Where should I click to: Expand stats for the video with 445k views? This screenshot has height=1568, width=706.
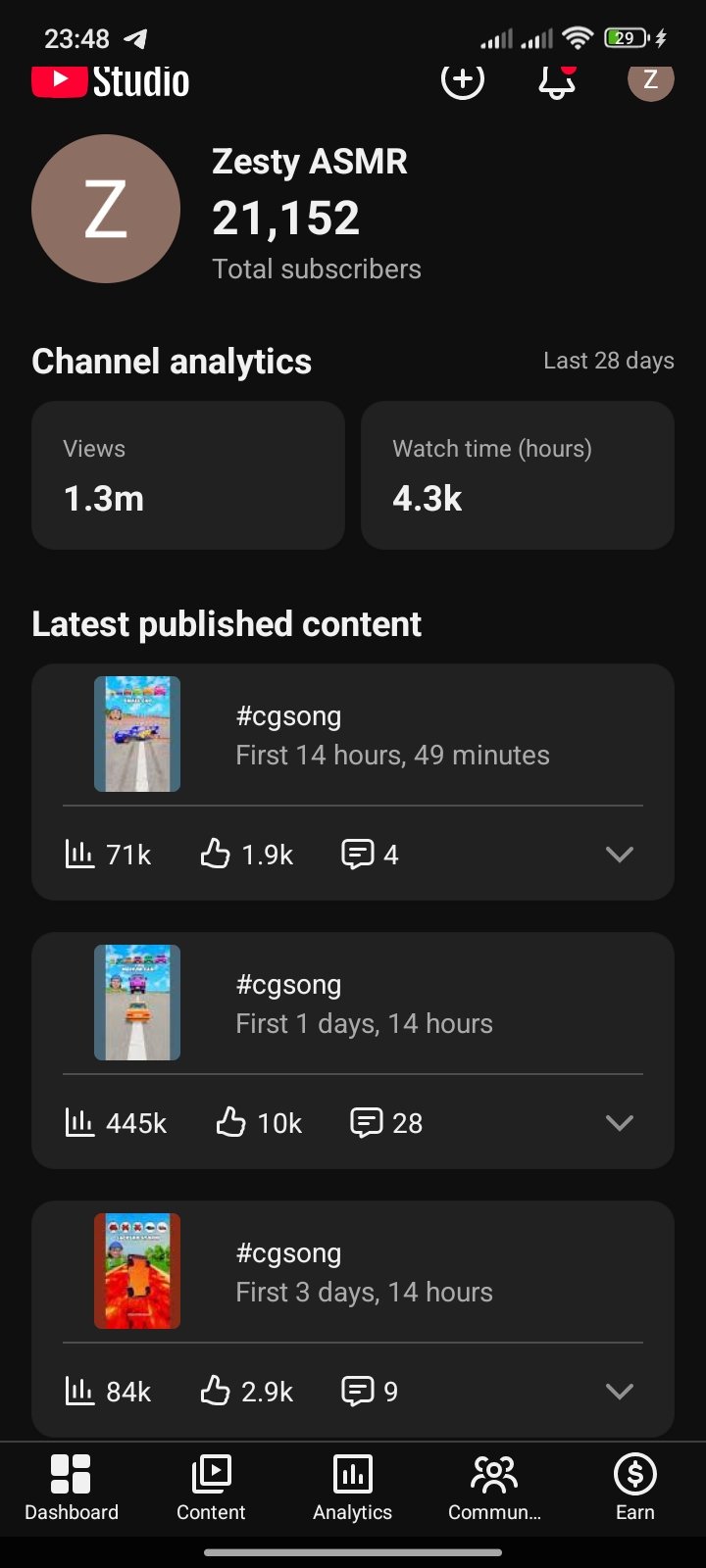coord(620,1123)
